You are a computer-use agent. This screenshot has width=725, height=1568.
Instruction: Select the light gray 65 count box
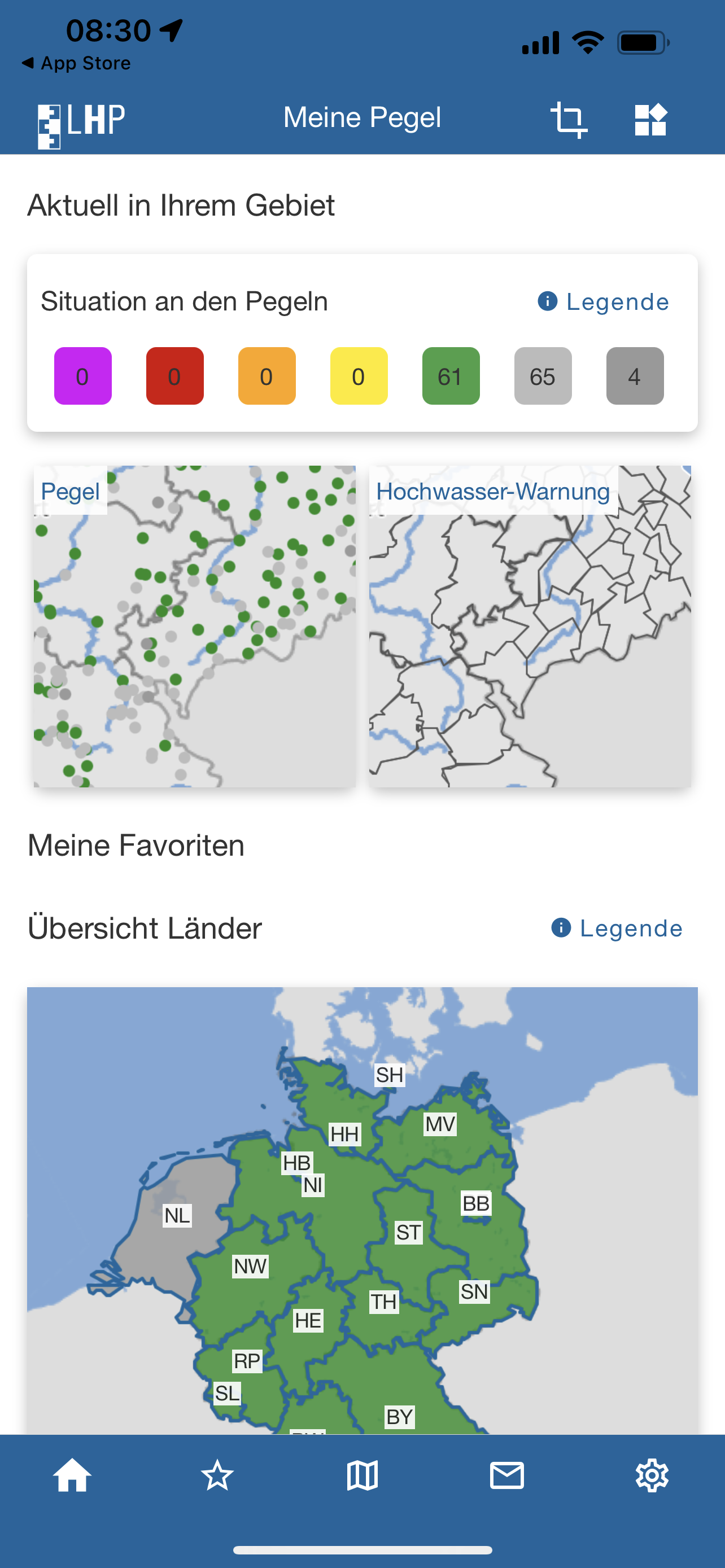pos(543,376)
